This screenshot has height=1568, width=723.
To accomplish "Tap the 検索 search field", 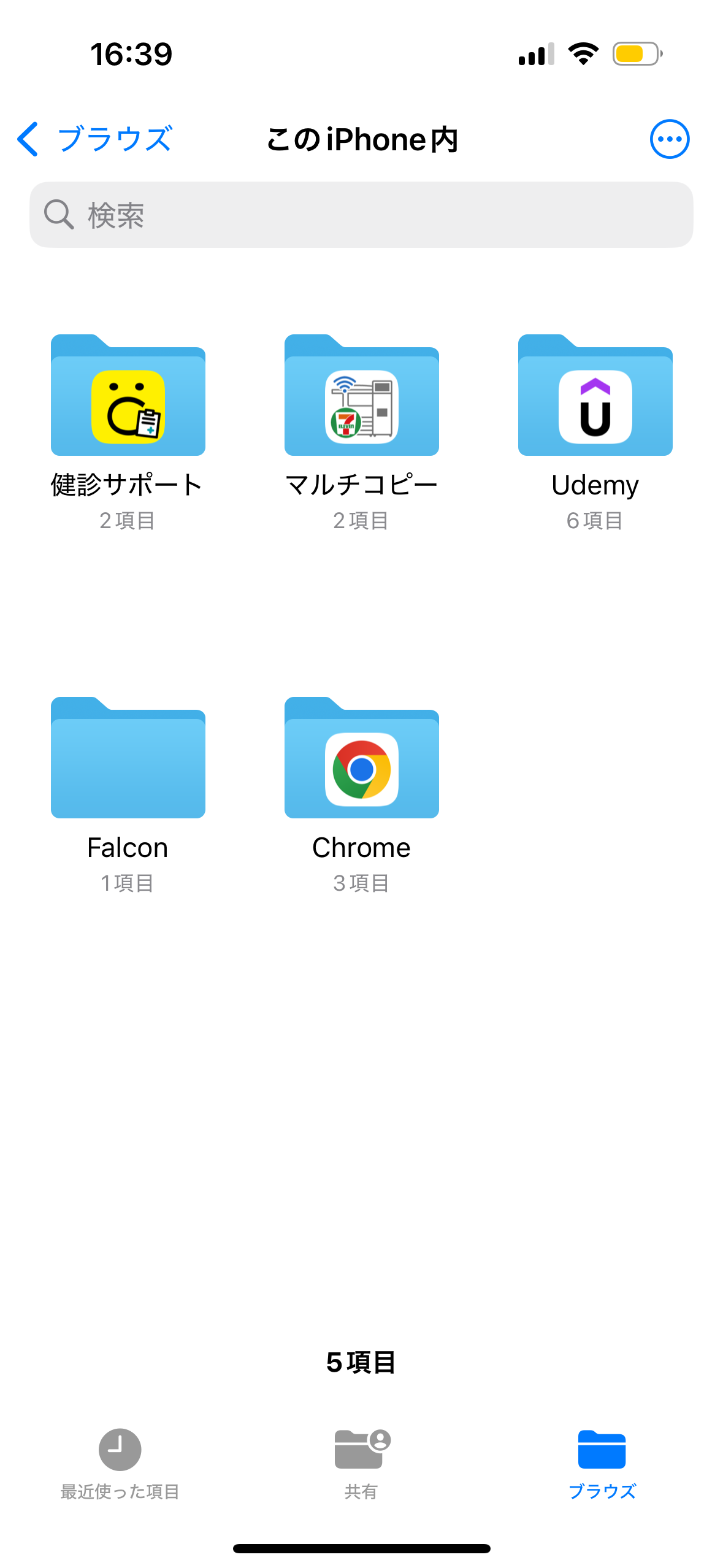I will [x=361, y=215].
